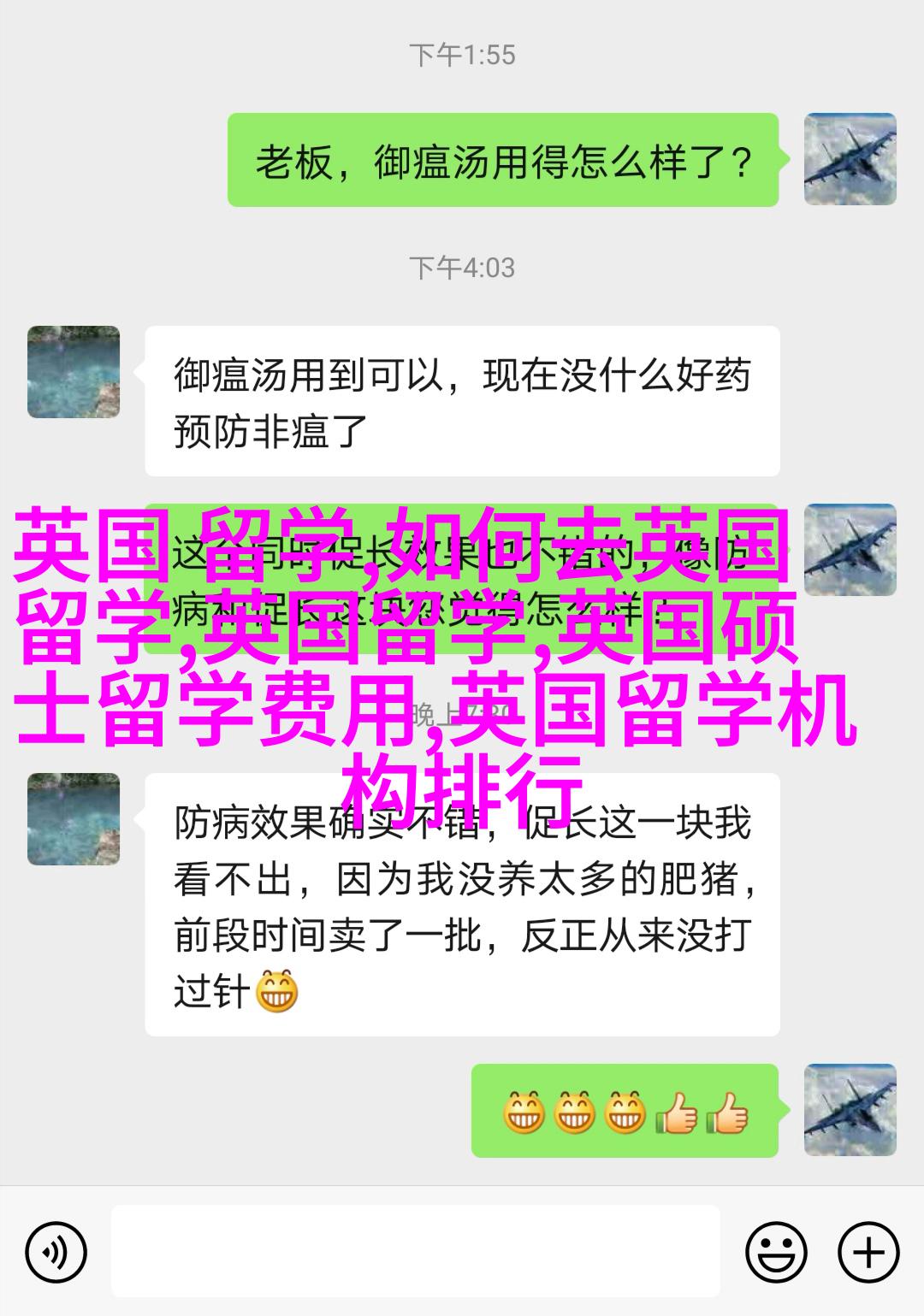This screenshot has width=924, height=1316.
Task: Open the plus attachment menu
Action: [868, 1254]
